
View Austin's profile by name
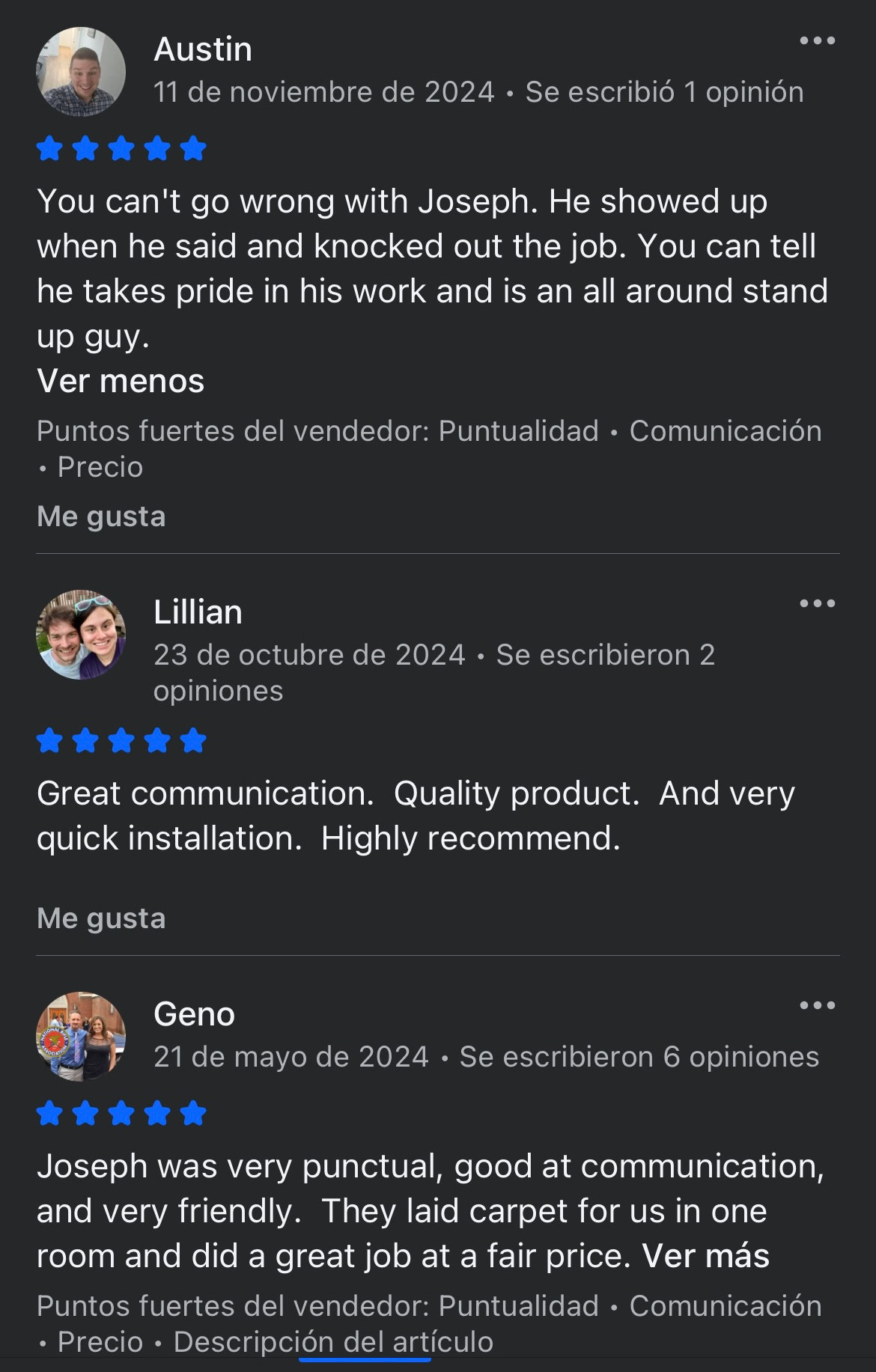pyautogui.click(x=203, y=49)
